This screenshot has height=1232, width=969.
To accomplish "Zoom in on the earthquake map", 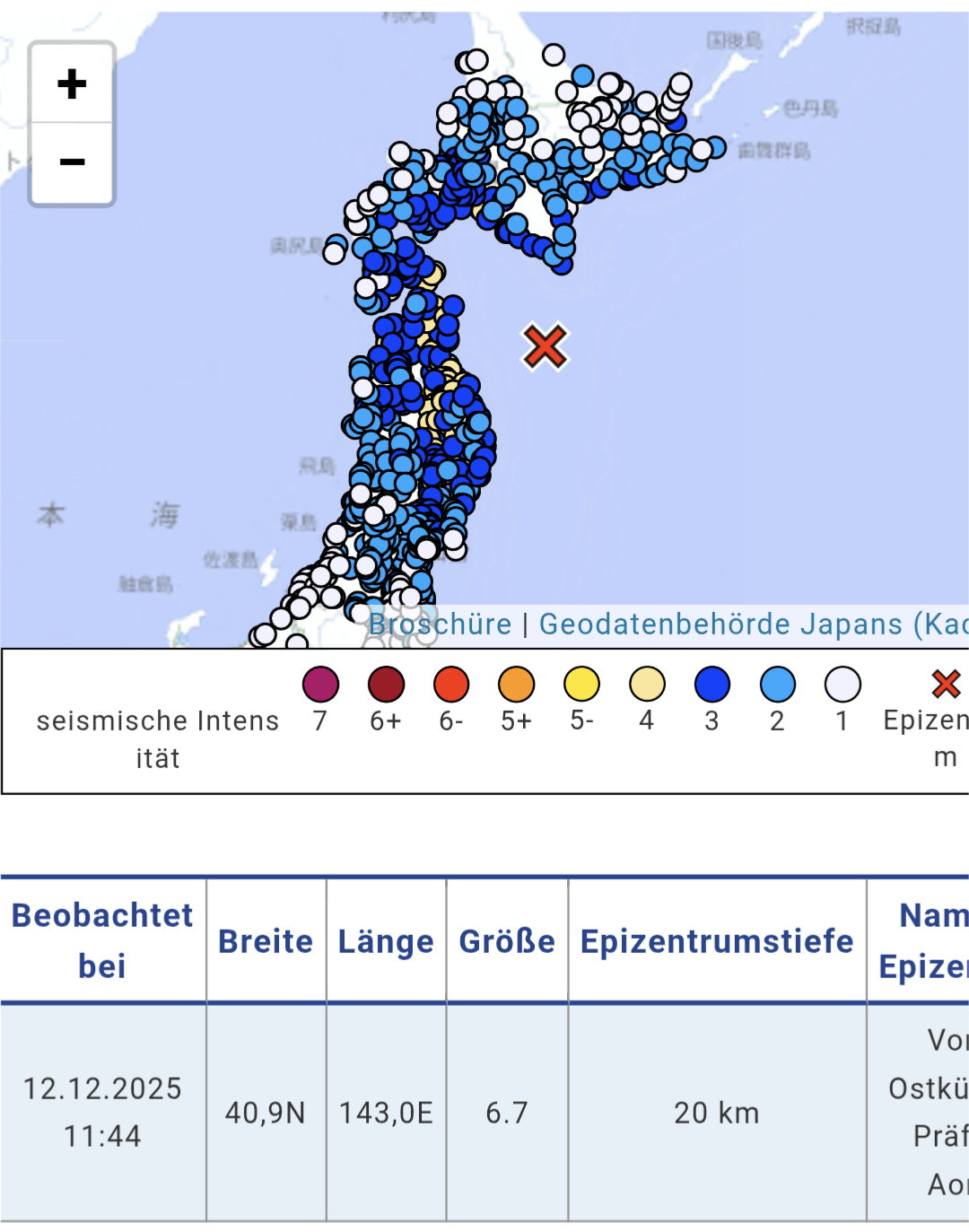I will [72, 83].
